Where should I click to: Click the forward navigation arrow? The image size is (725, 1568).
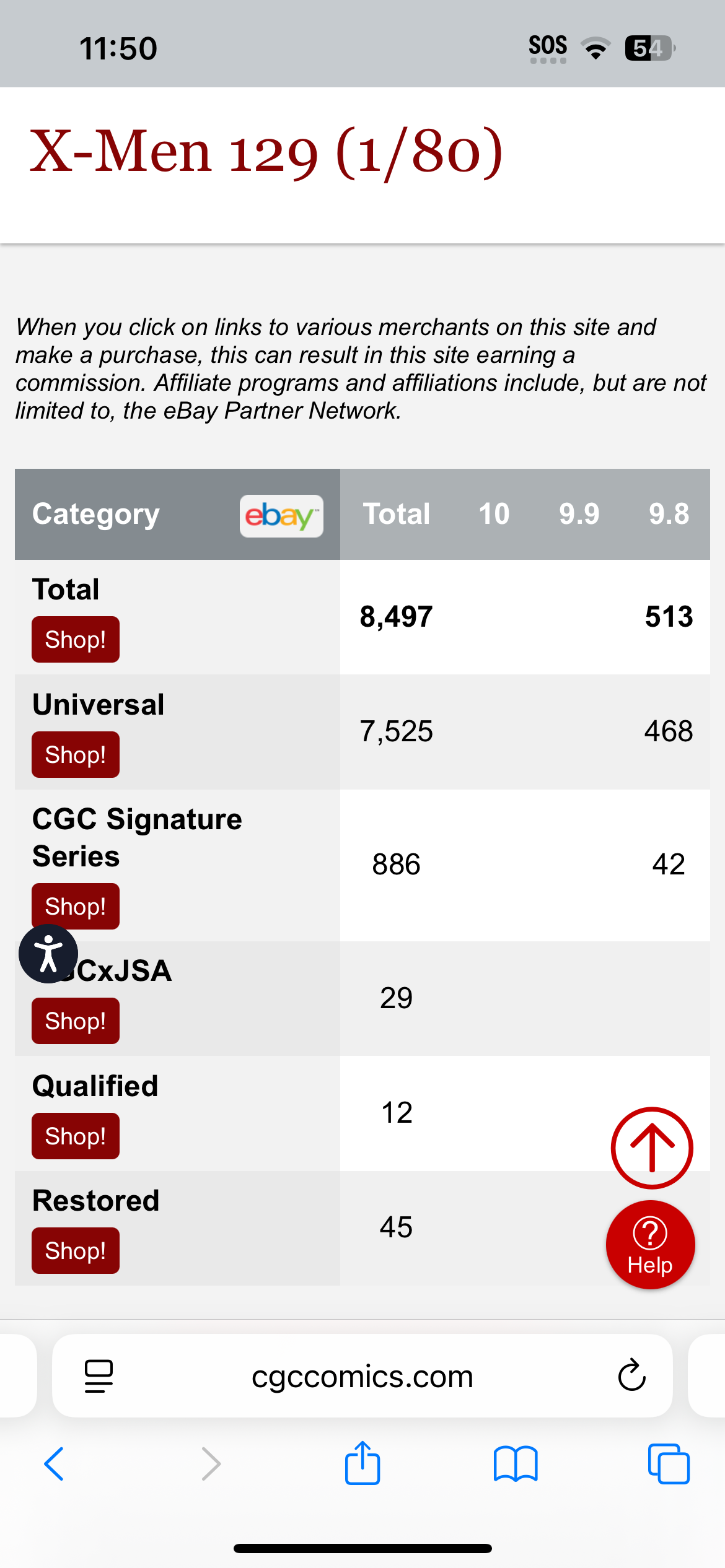[211, 1465]
